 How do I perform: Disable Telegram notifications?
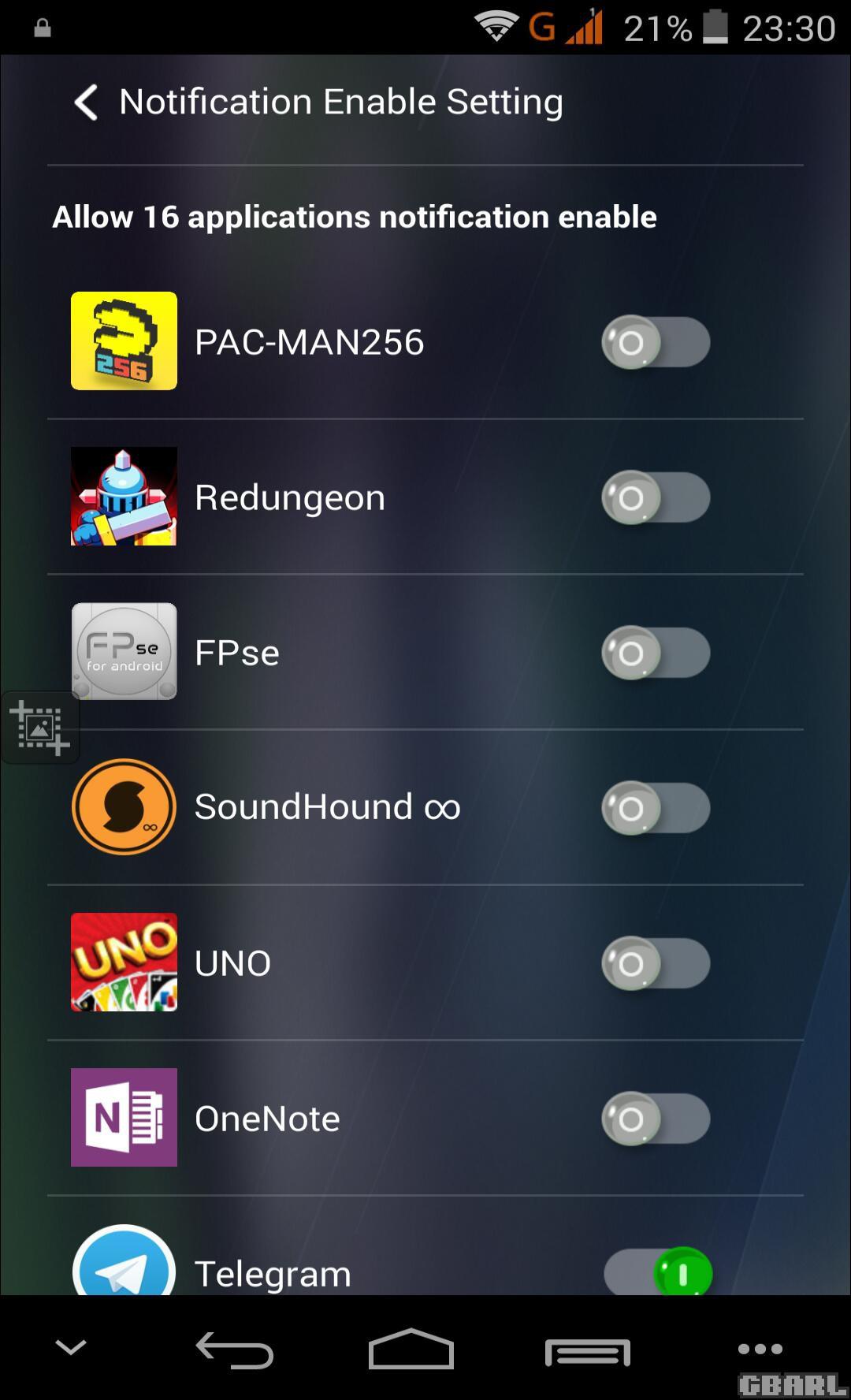(658, 1271)
